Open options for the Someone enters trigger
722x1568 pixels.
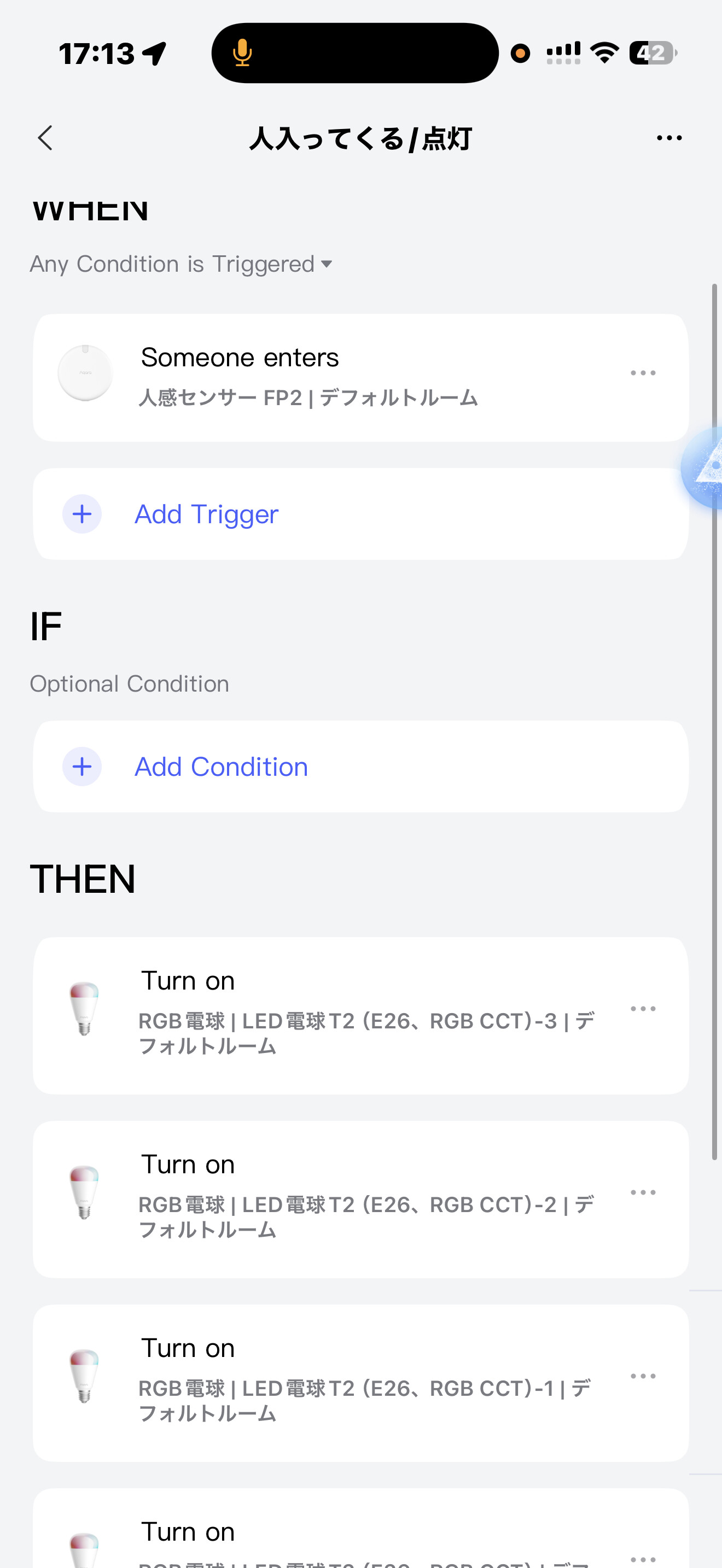(x=643, y=372)
